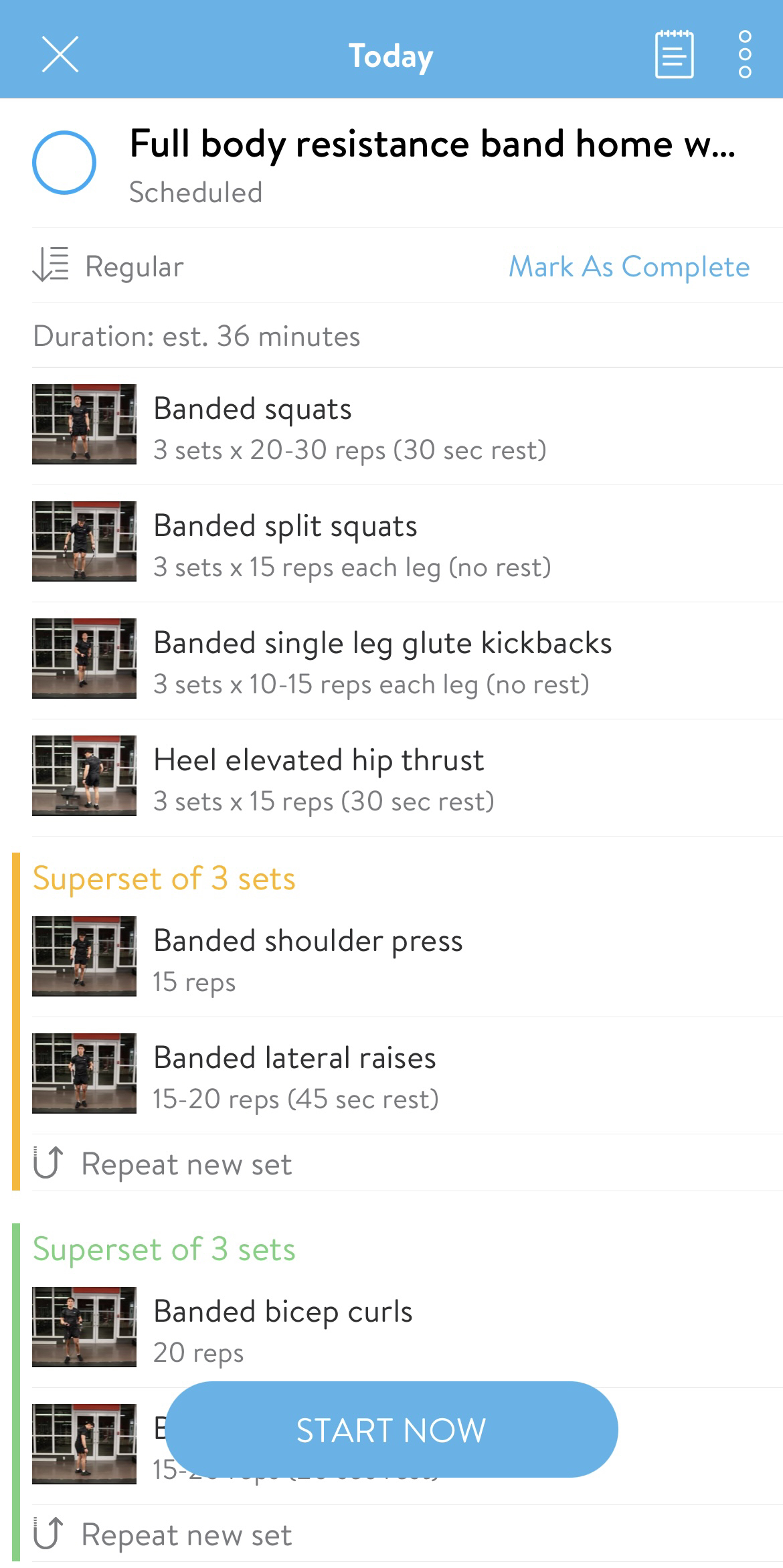Viewport: 783px width, 1568px height.
Task: Open the workout notes icon
Action: (x=673, y=54)
